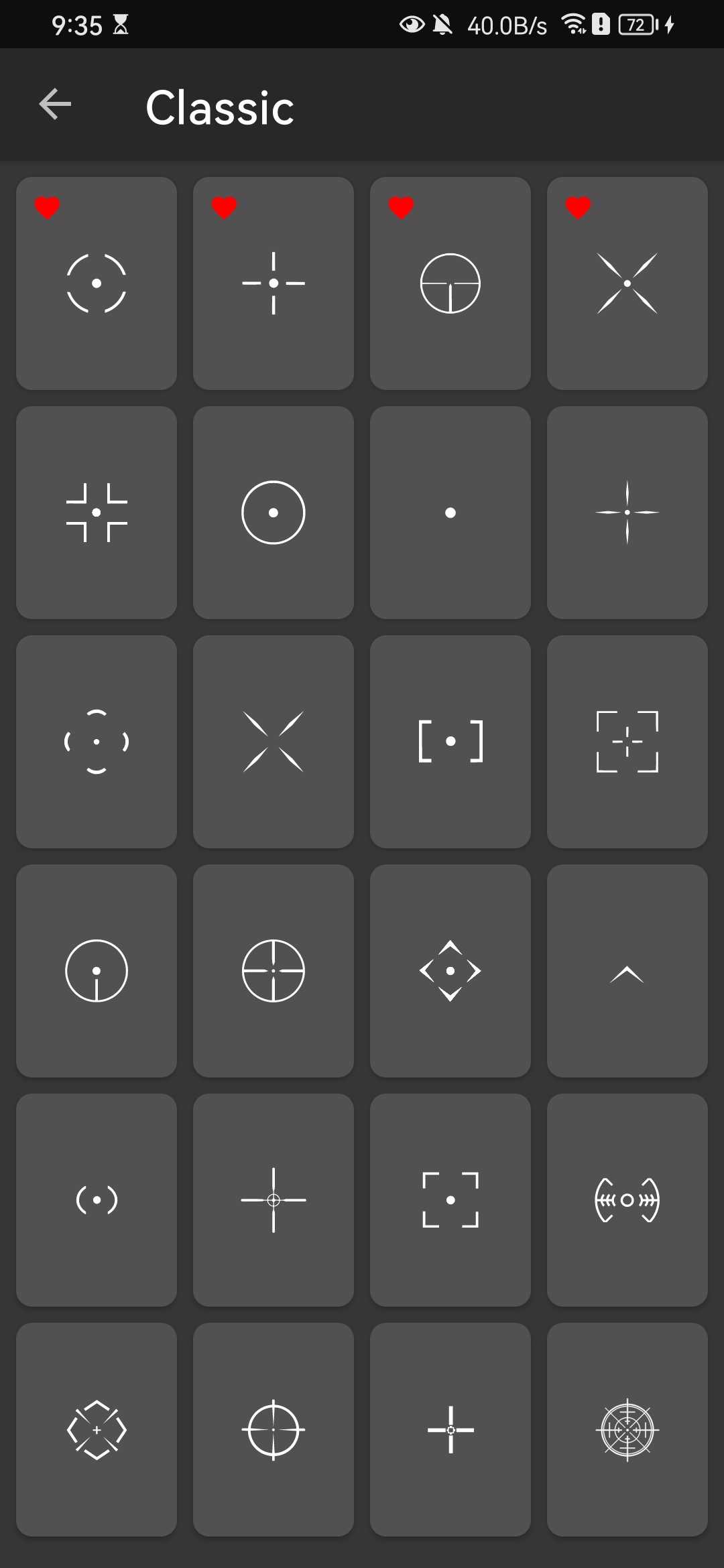The width and height of the screenshot is (724, 1568).
Task: Select the thin tapered plus crosshair
Action: [627, 513]
